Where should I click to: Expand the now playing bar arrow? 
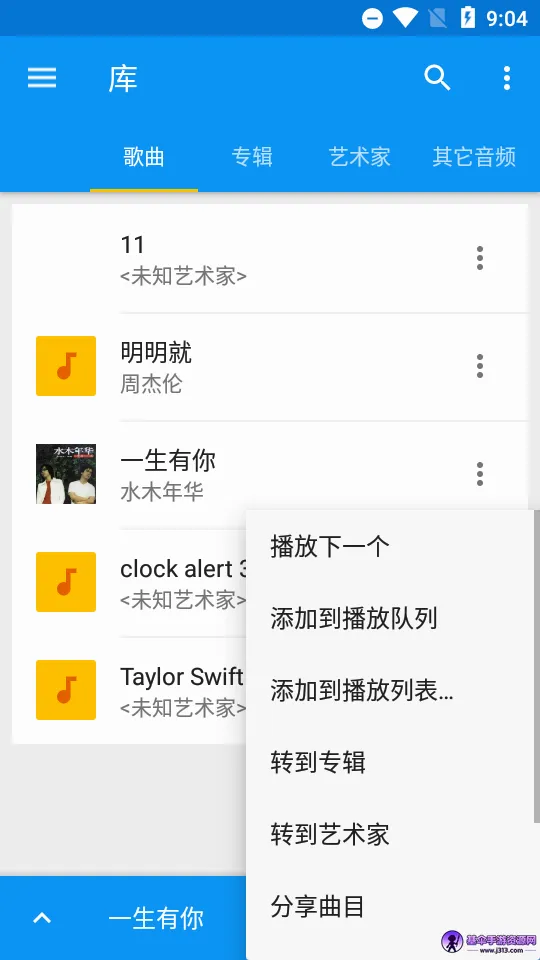click(42, 918)
